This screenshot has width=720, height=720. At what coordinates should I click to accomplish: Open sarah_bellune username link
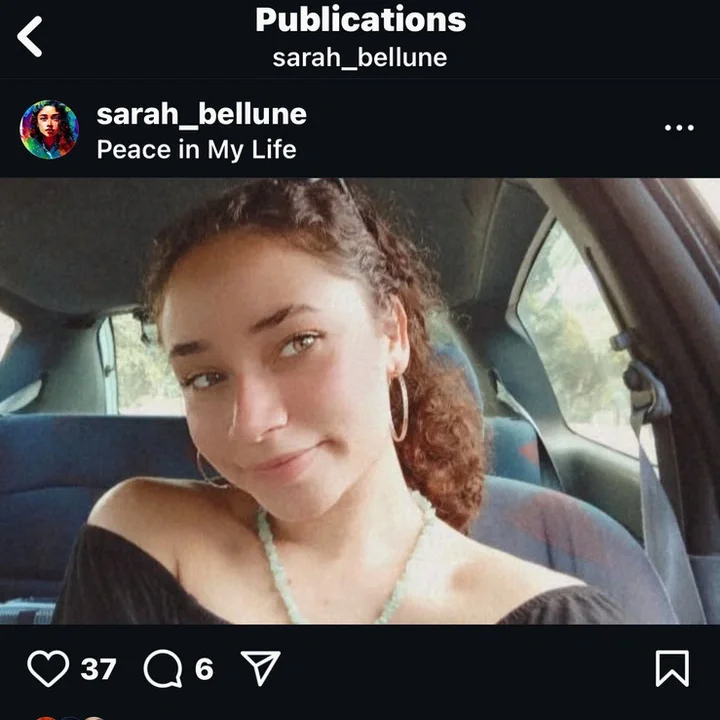point(201,114)
